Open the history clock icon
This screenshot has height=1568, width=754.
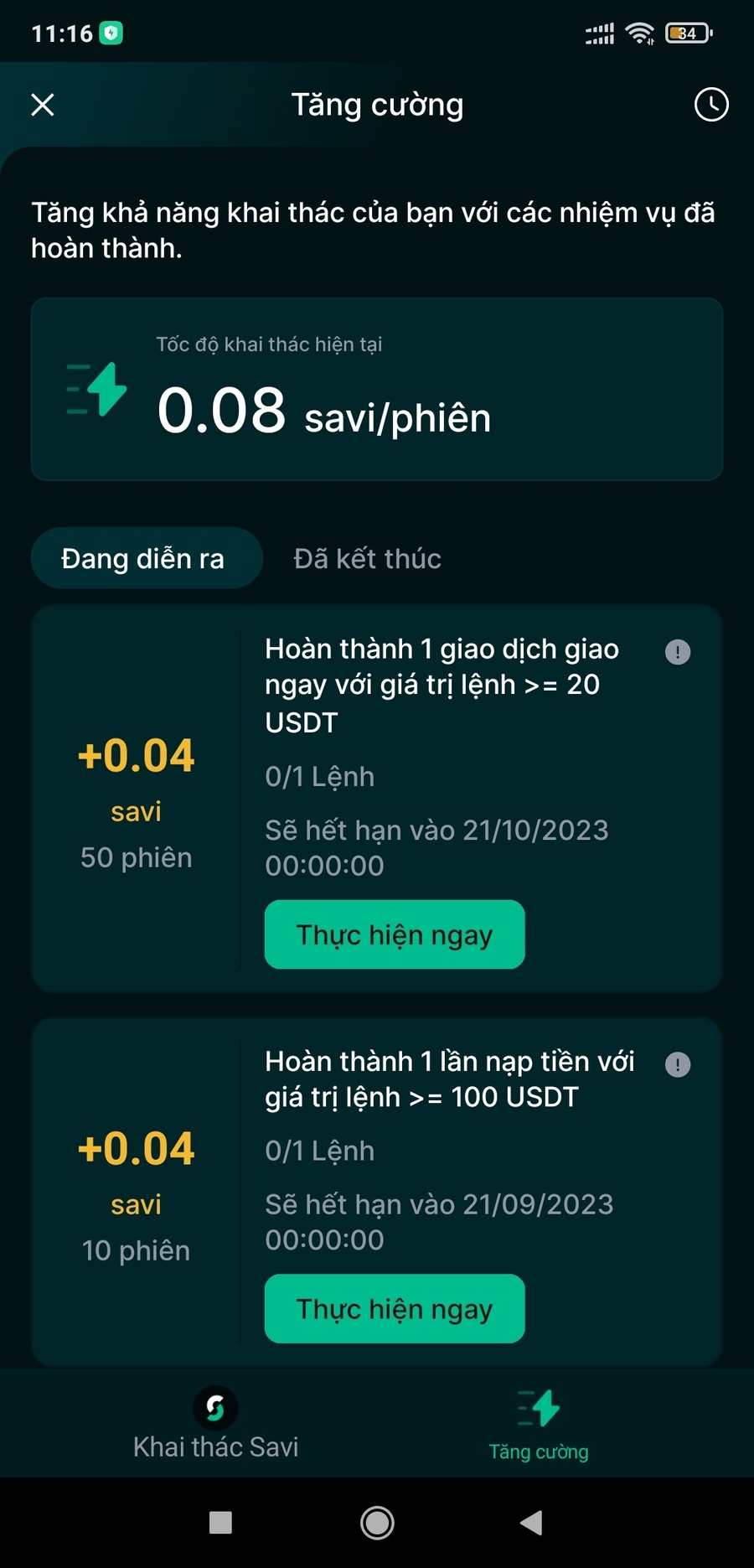tap(711, 105)
